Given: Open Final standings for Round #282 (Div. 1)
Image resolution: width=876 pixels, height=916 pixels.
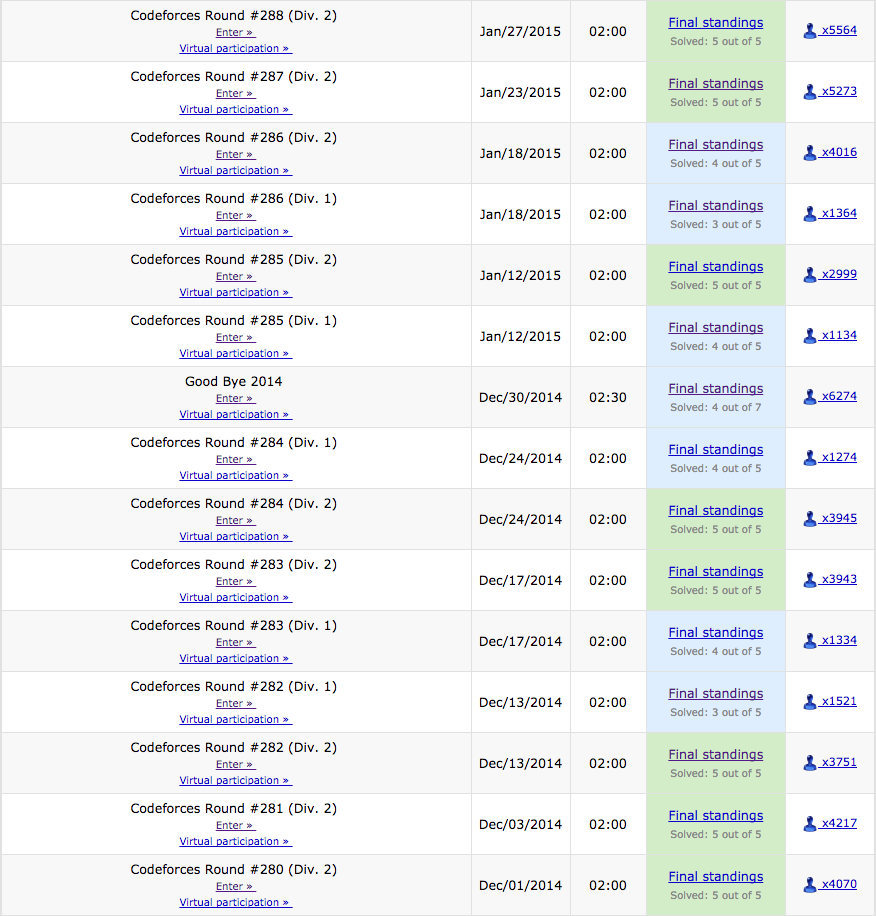Looking at the screenshot, I should coord(715,694).
